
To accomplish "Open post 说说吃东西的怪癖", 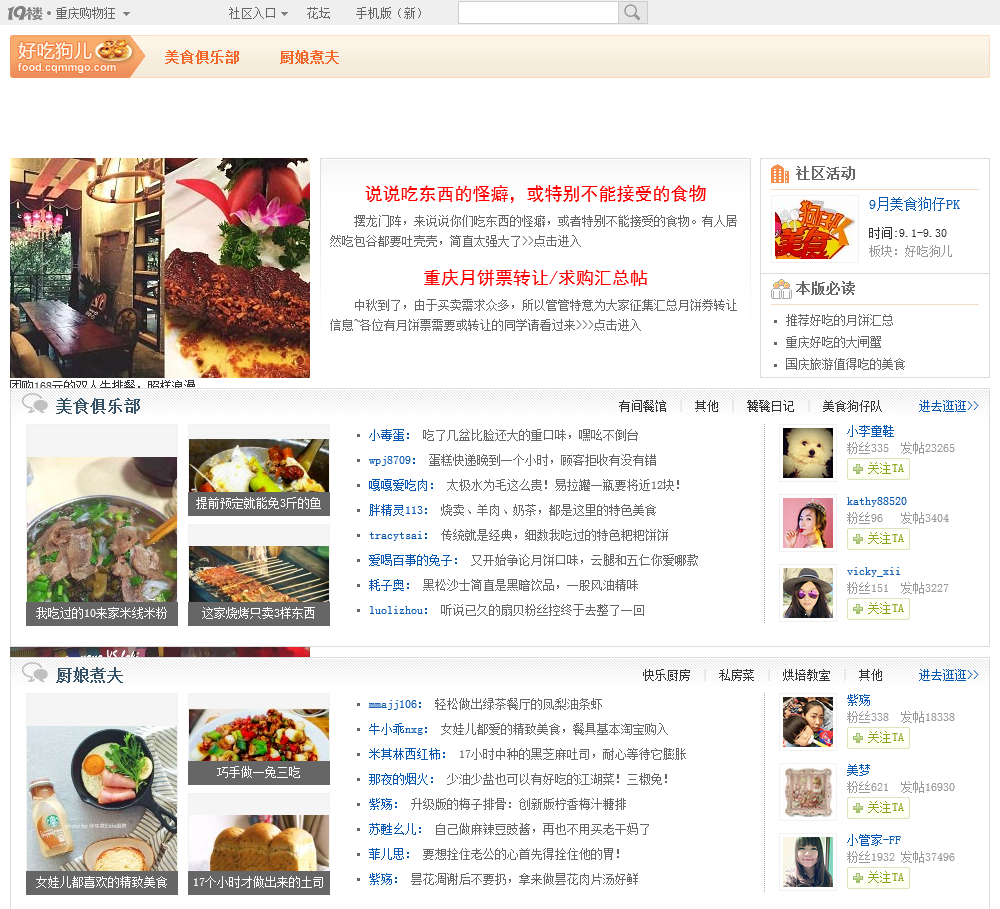I will coord(535,194).
